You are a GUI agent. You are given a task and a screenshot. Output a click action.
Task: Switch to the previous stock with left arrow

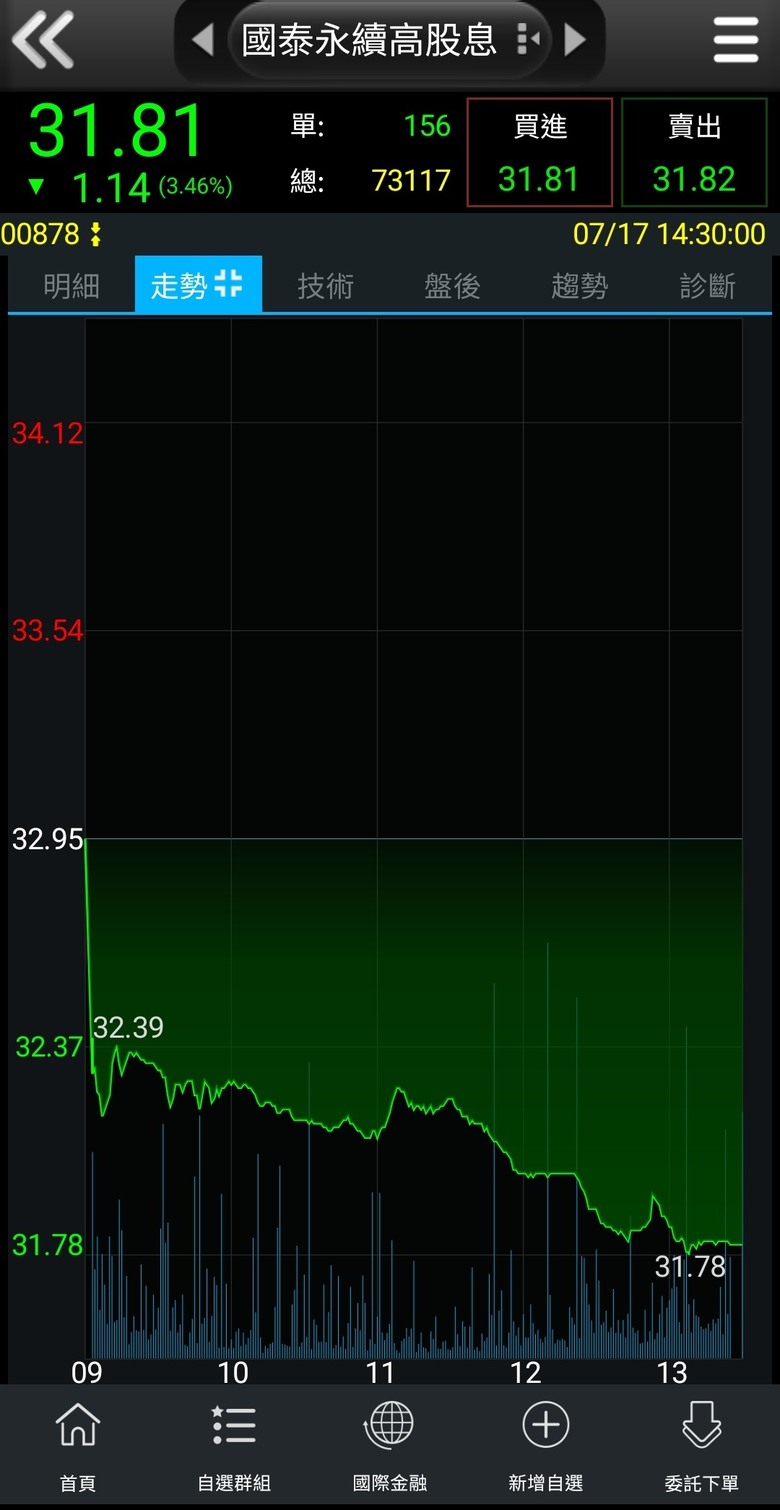pos(203,40)
